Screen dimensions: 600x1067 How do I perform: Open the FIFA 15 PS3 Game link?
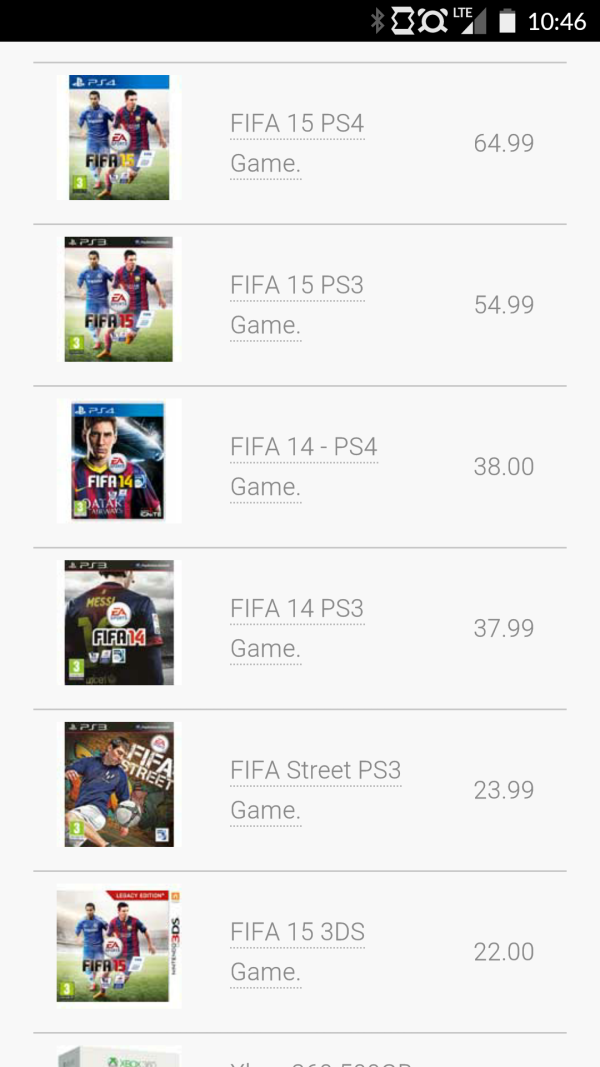coord(297,287)
